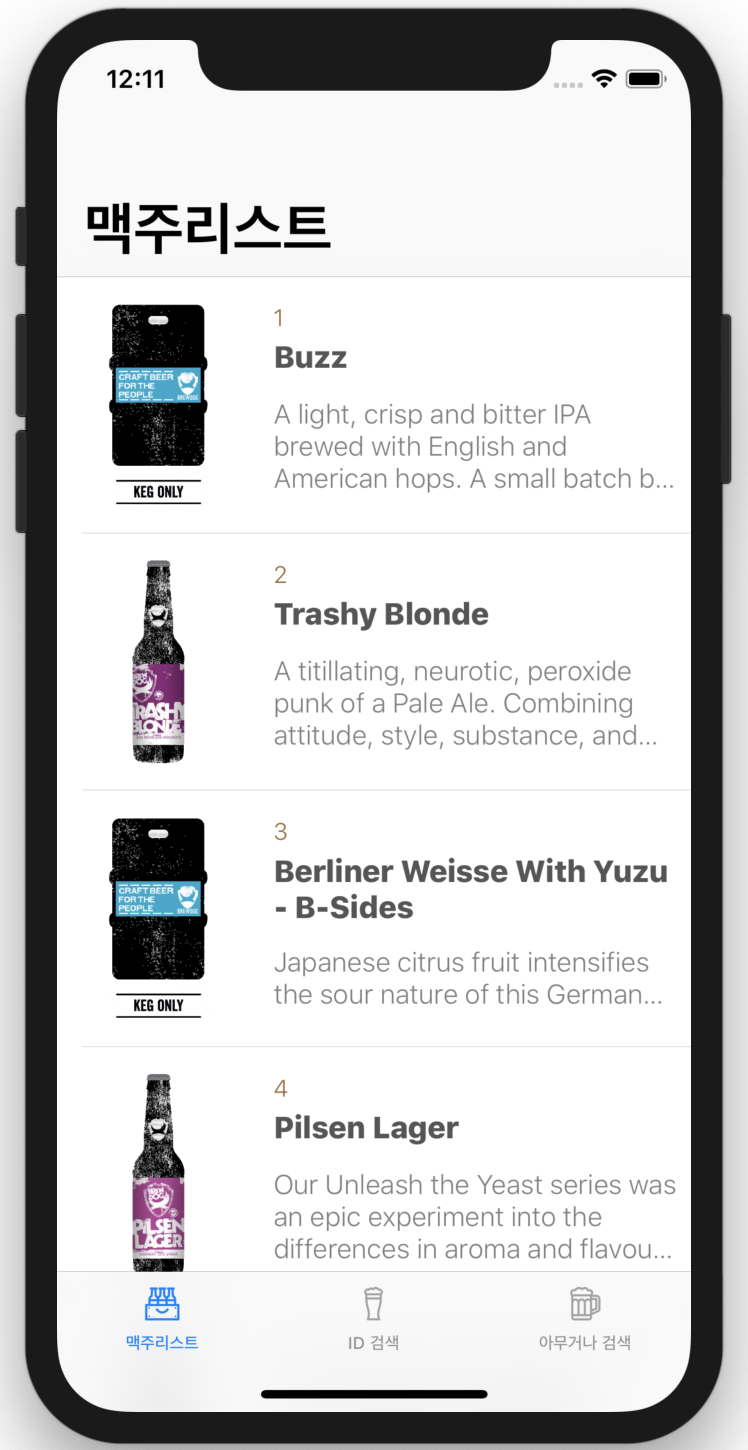Viewport: 748px width, 1450px height.
Task: Go to the 아무거나 검색 tab
Action: point(584,1320)
